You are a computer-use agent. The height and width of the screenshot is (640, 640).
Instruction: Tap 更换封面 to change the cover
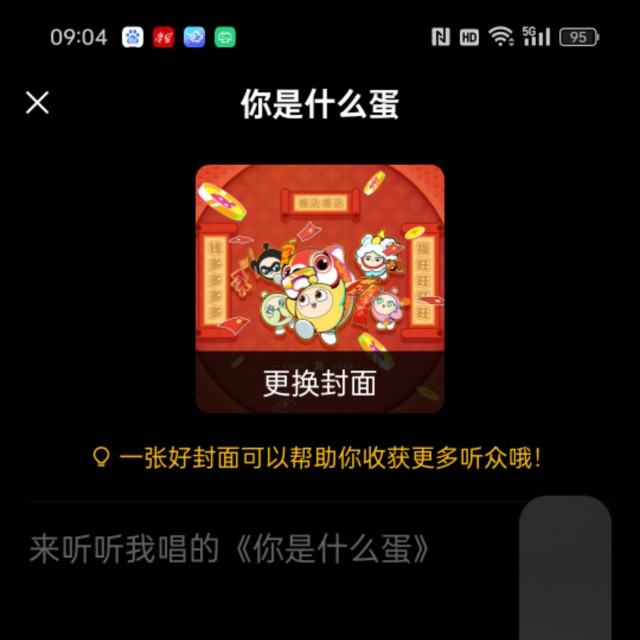point(320,383)
